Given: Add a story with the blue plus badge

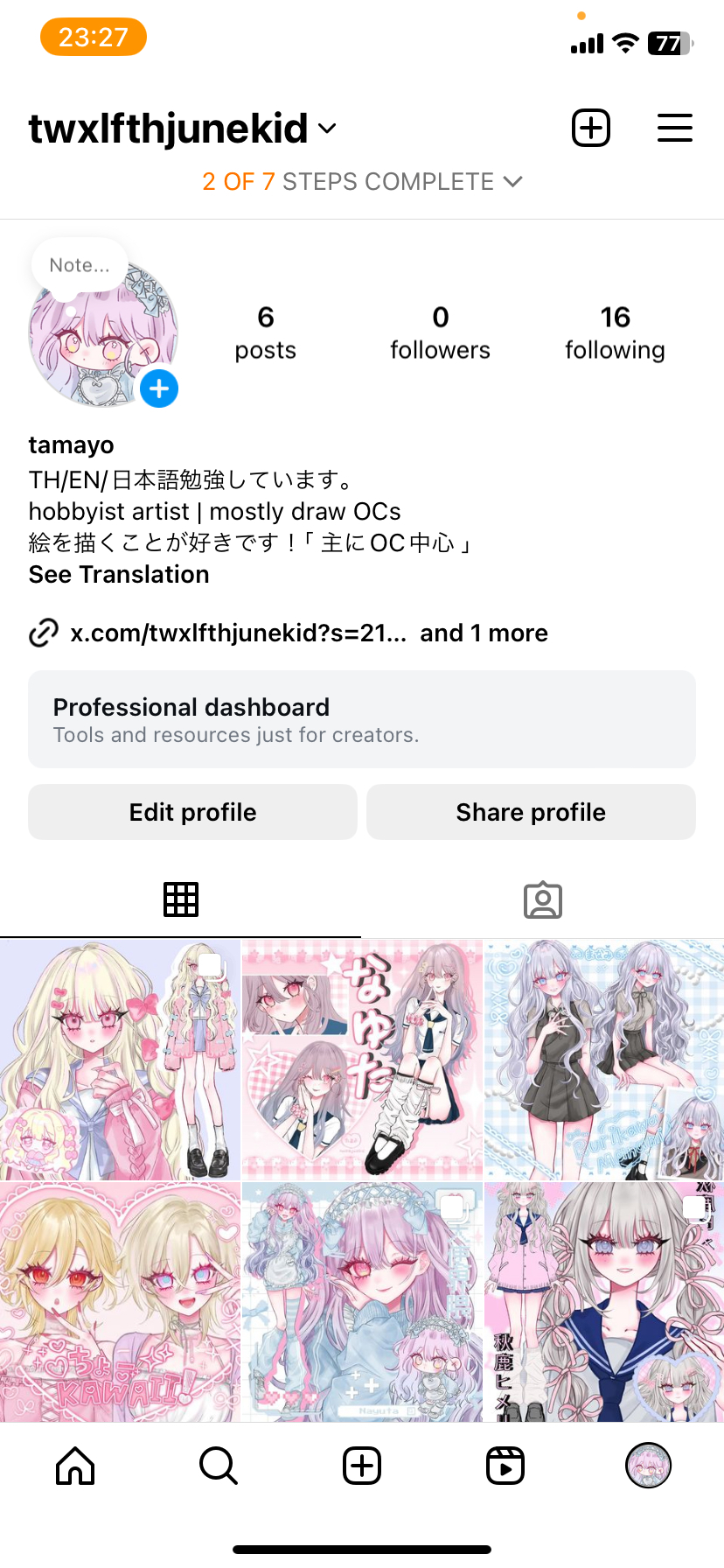Looking at the screenshot, I should point(159,388).
